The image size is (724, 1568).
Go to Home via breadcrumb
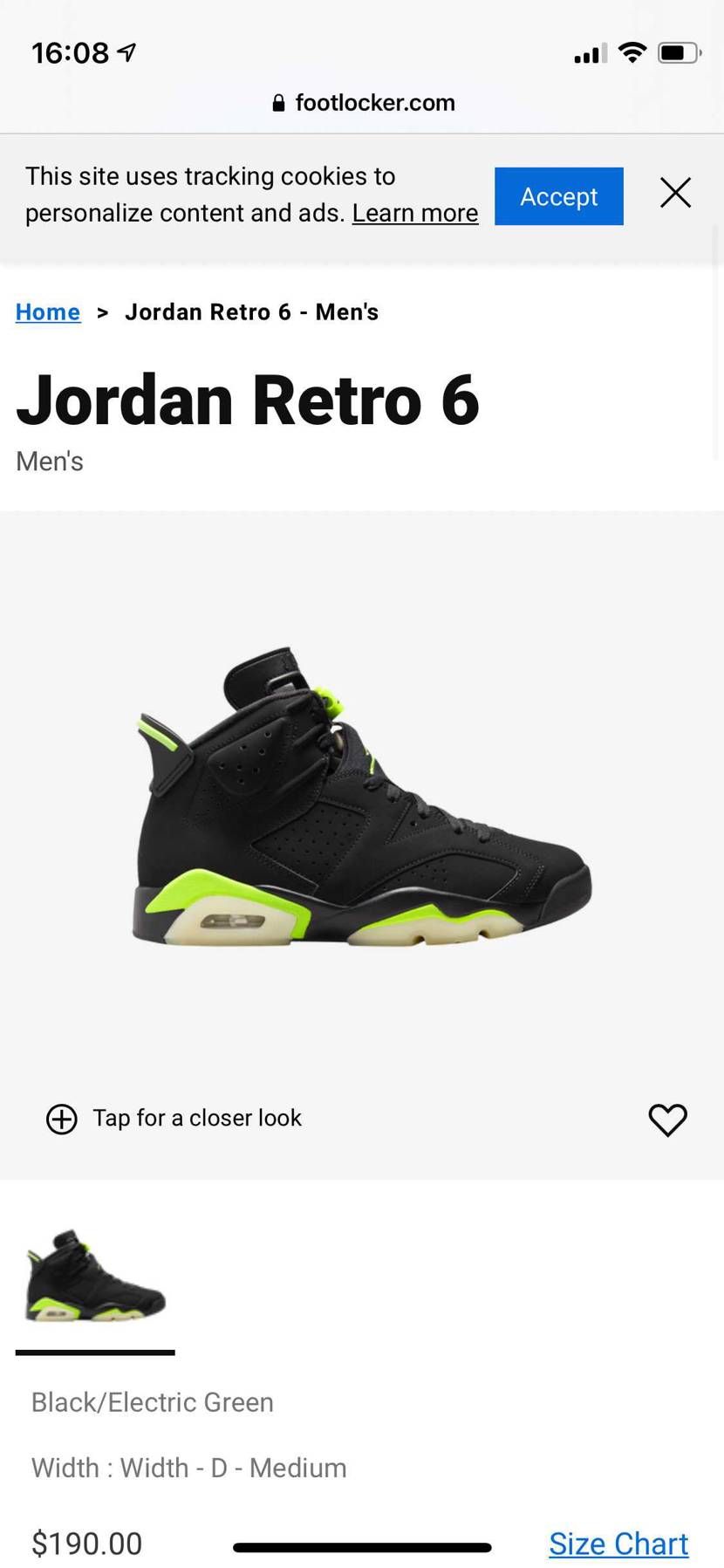(x=48, y=312)
